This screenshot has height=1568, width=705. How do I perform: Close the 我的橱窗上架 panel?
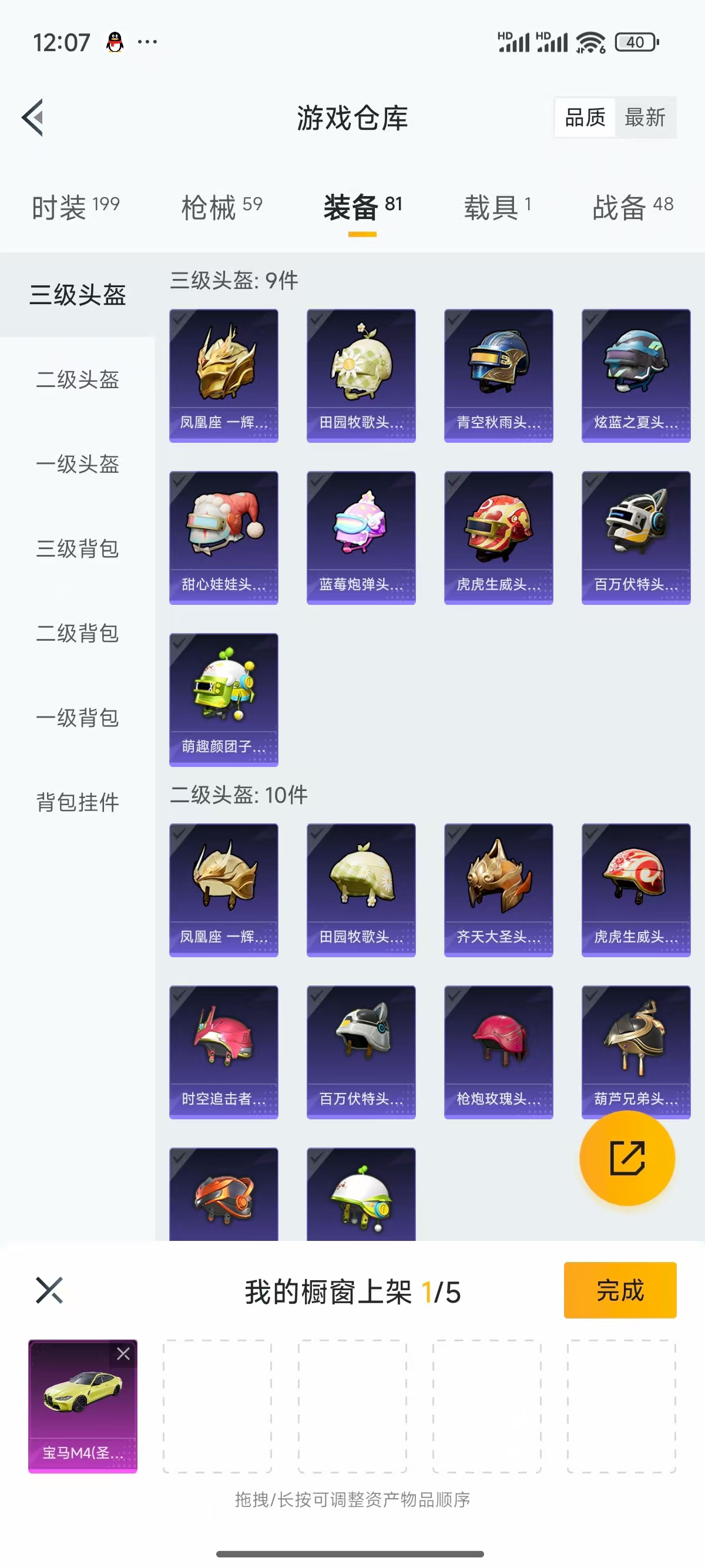[49, 1290]
